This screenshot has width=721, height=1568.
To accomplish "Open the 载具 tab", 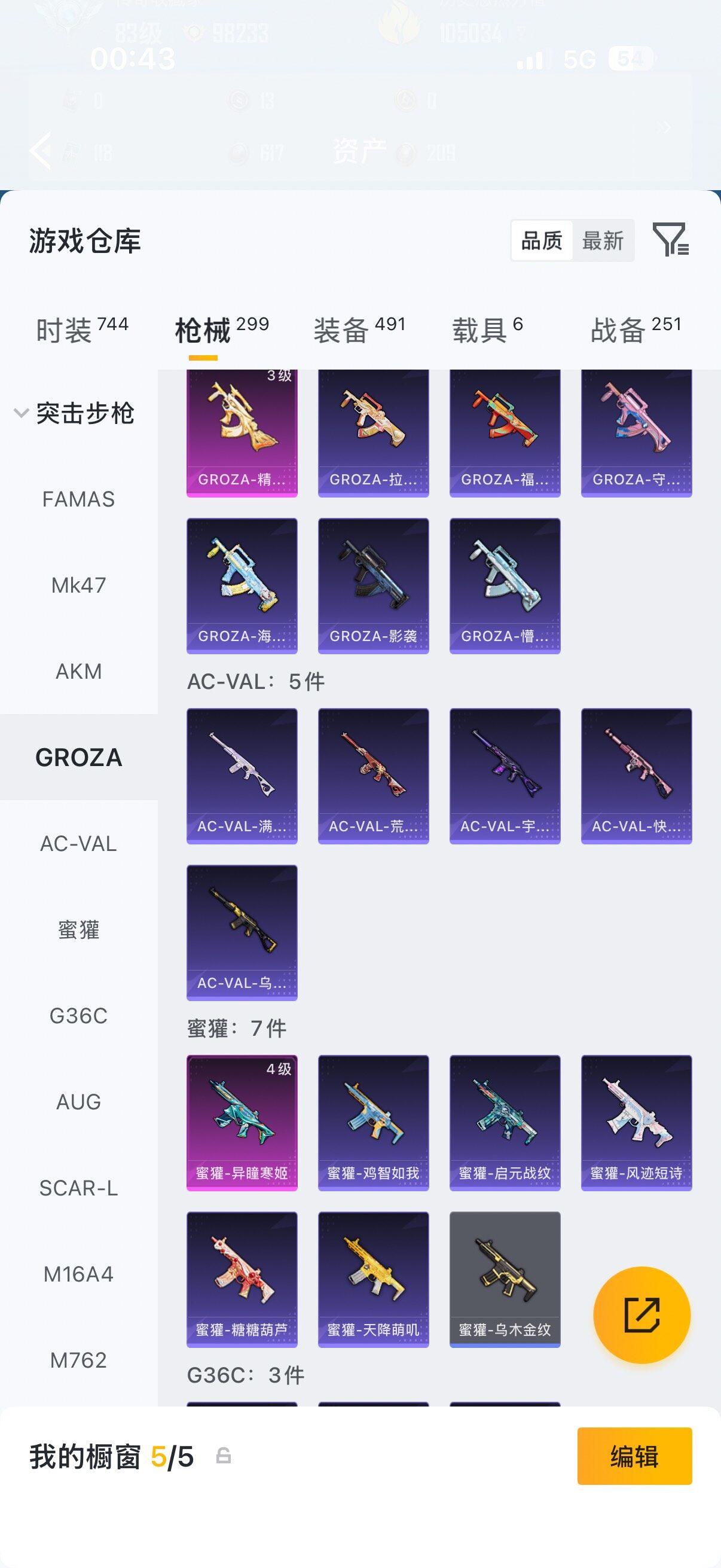I will 487,330.
